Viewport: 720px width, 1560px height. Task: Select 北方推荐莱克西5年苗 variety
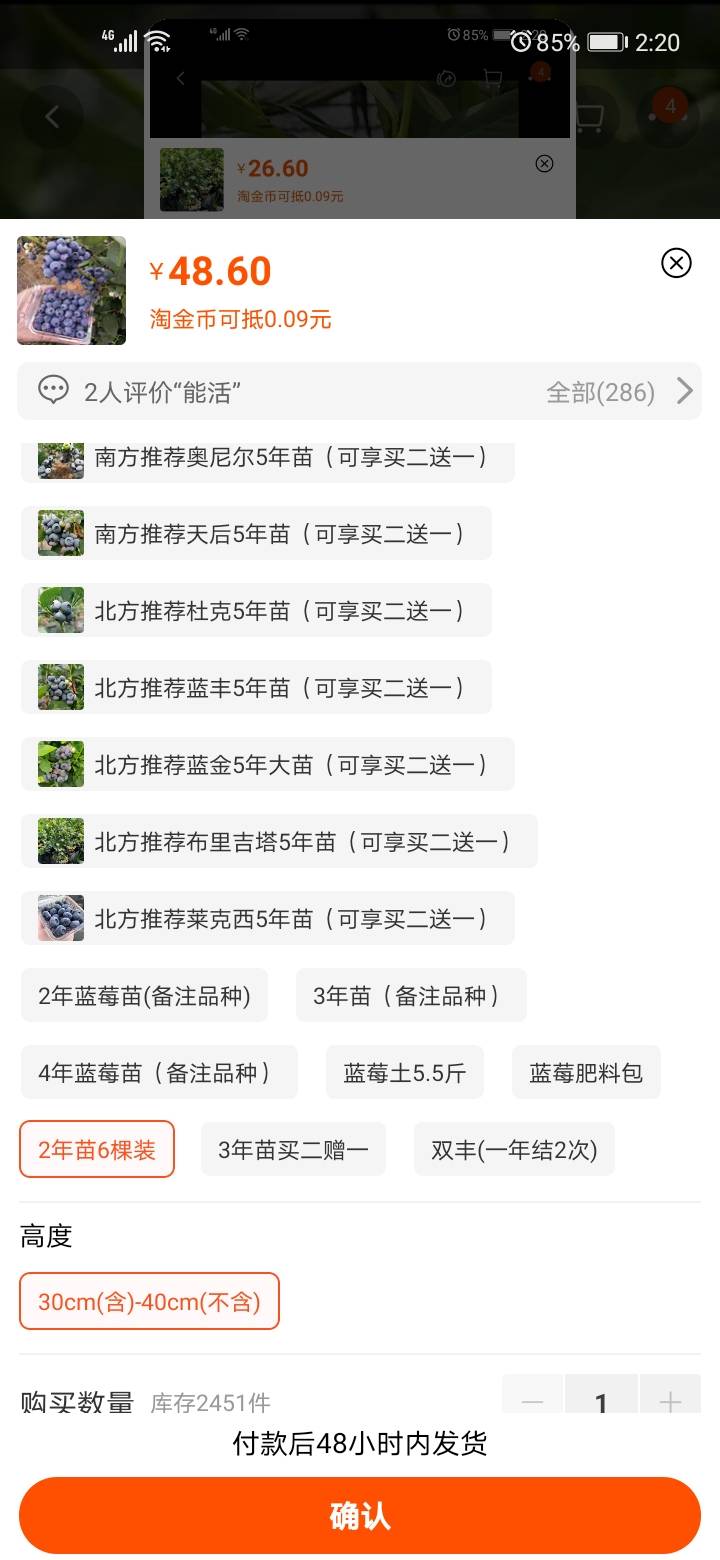click(268, 918)
